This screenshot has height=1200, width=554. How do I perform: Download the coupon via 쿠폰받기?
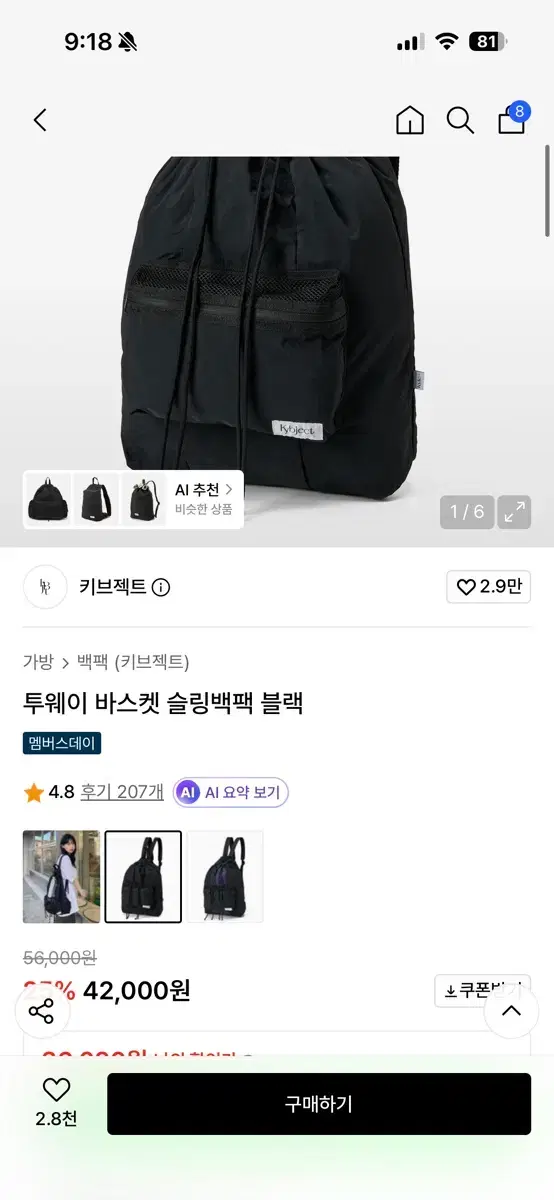pos(482,991)
